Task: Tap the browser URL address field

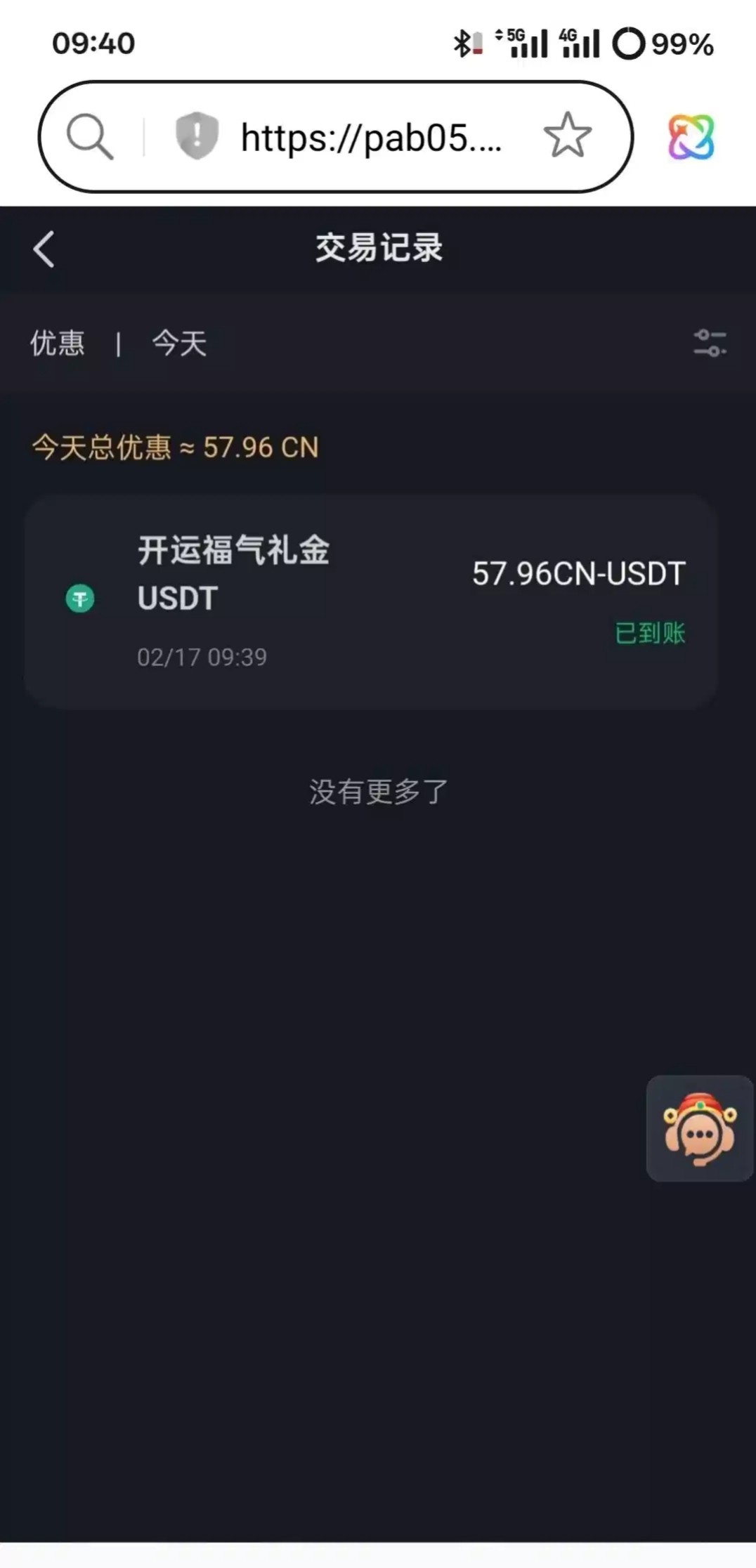Action: point(370,137)
